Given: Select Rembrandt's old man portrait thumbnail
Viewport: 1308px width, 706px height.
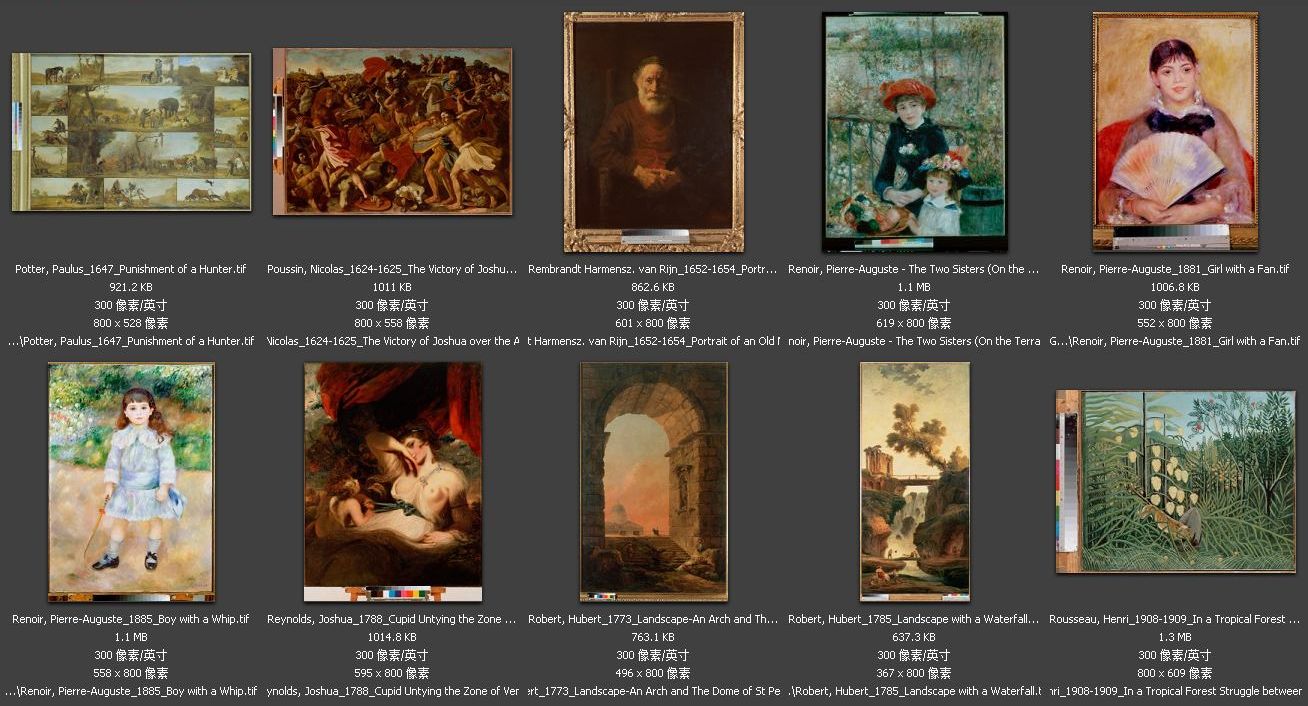Looking at the screenshot, I should coord(653,131).
